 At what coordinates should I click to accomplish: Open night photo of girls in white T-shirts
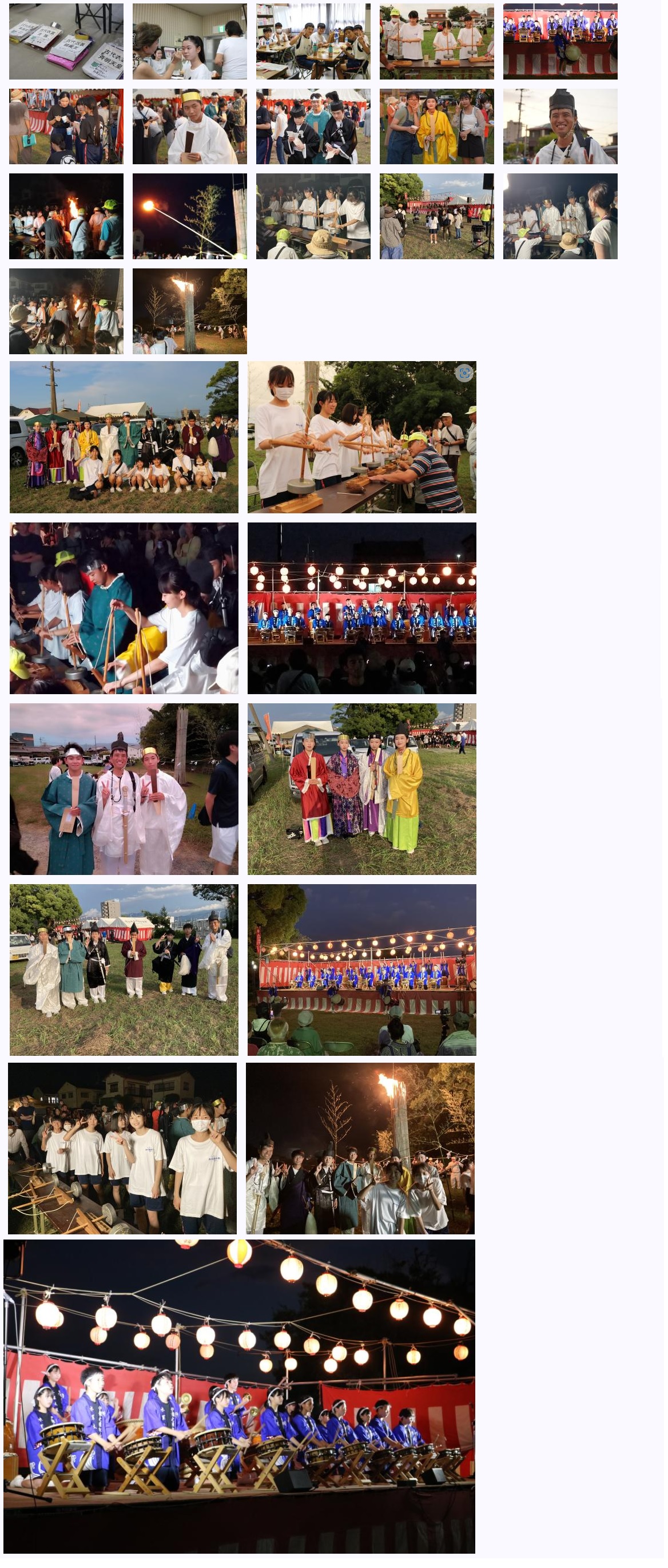pyautogui.click(x=122, y=1149)
